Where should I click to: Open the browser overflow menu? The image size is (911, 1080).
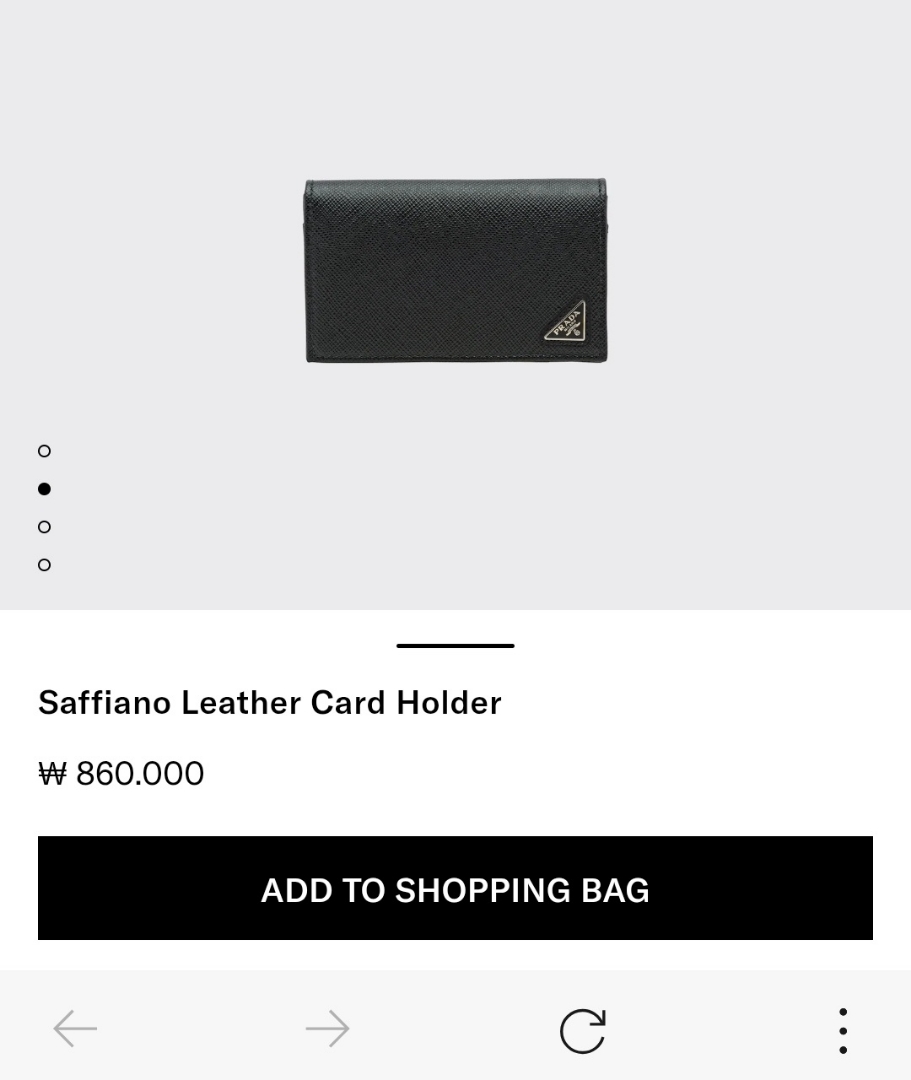point(843,1030)
